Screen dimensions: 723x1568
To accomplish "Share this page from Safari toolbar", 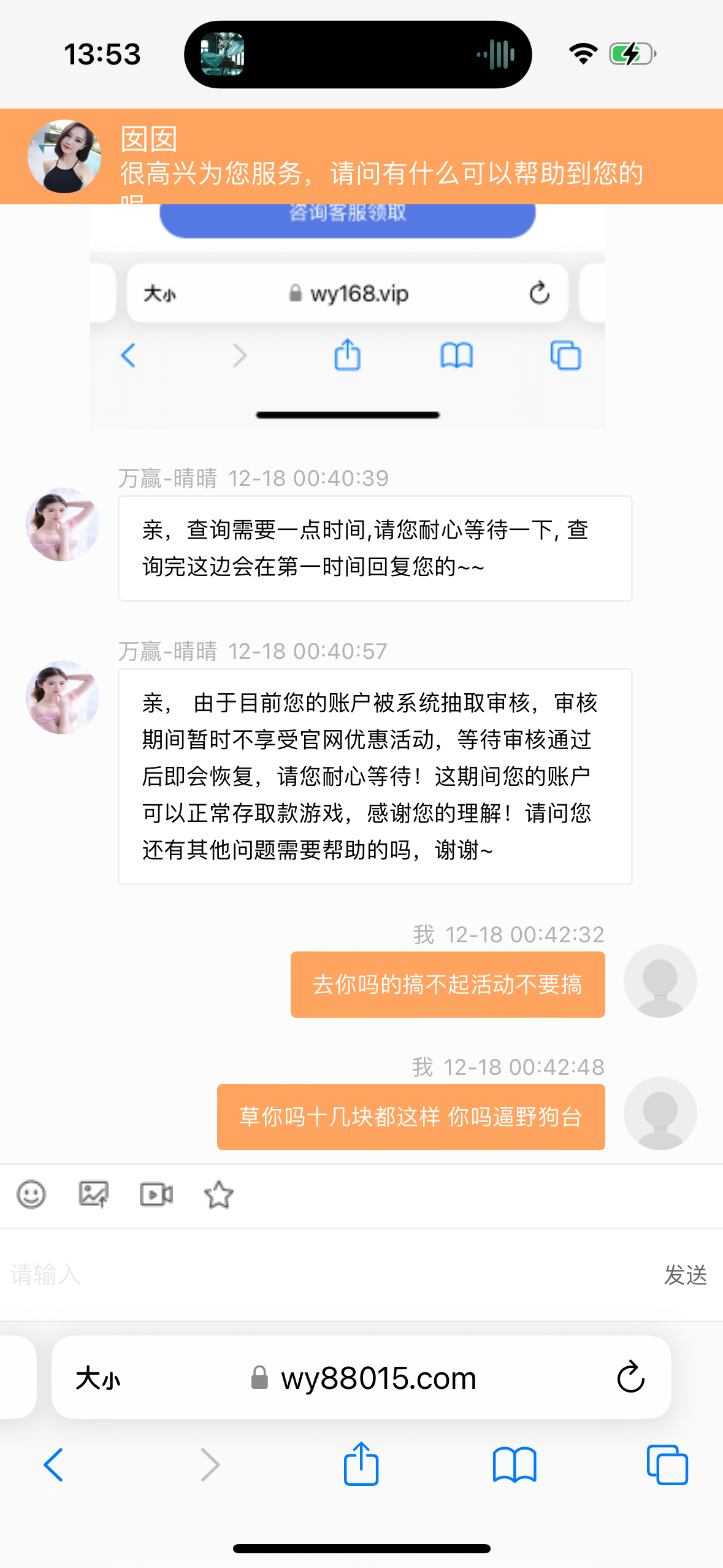I will pyautogui.click(x=361, y=1464).
